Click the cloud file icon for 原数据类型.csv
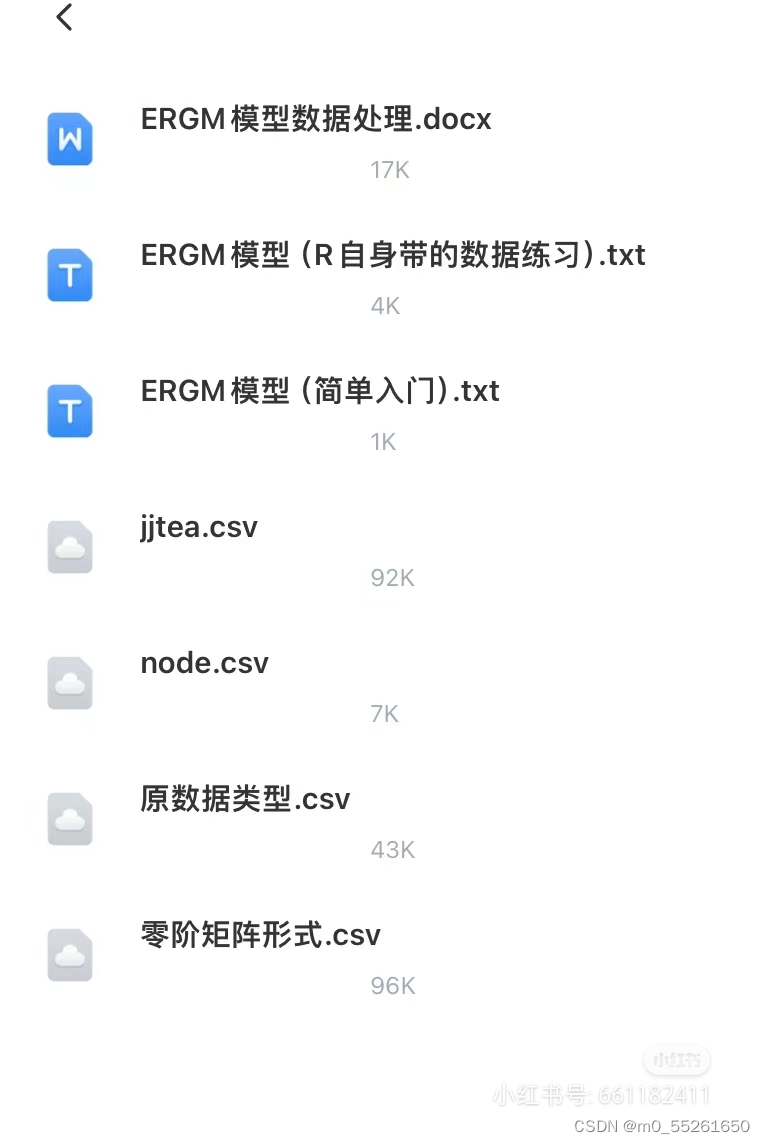765x1144 pixels. coord(69,819)
